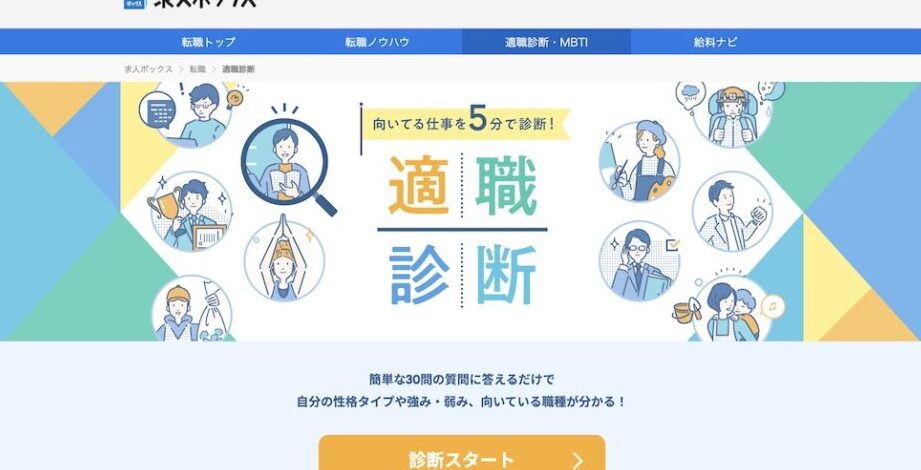Screen dimensions: 921x470
Task: Open the 転職トップ tab
Action: point(208,42)
